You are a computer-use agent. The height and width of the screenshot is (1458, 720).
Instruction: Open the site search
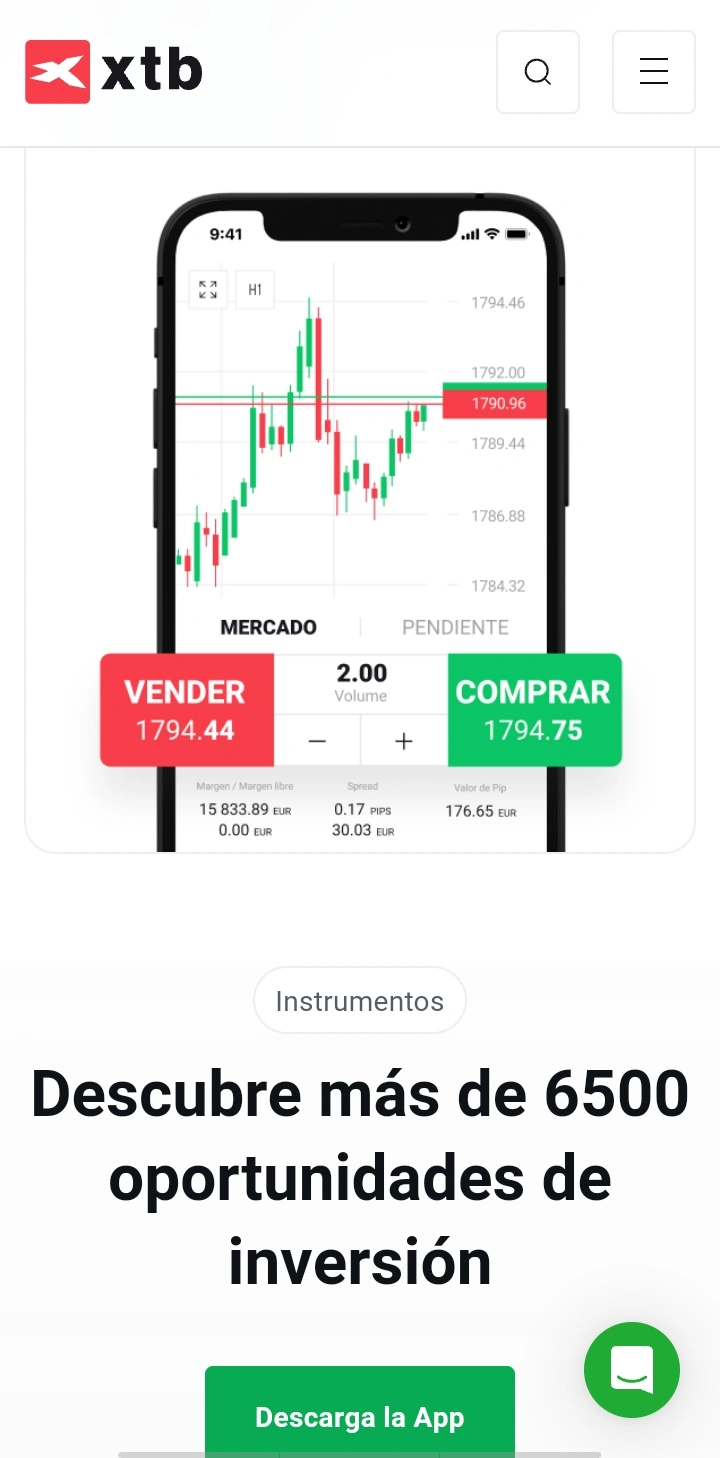point(538,71)
